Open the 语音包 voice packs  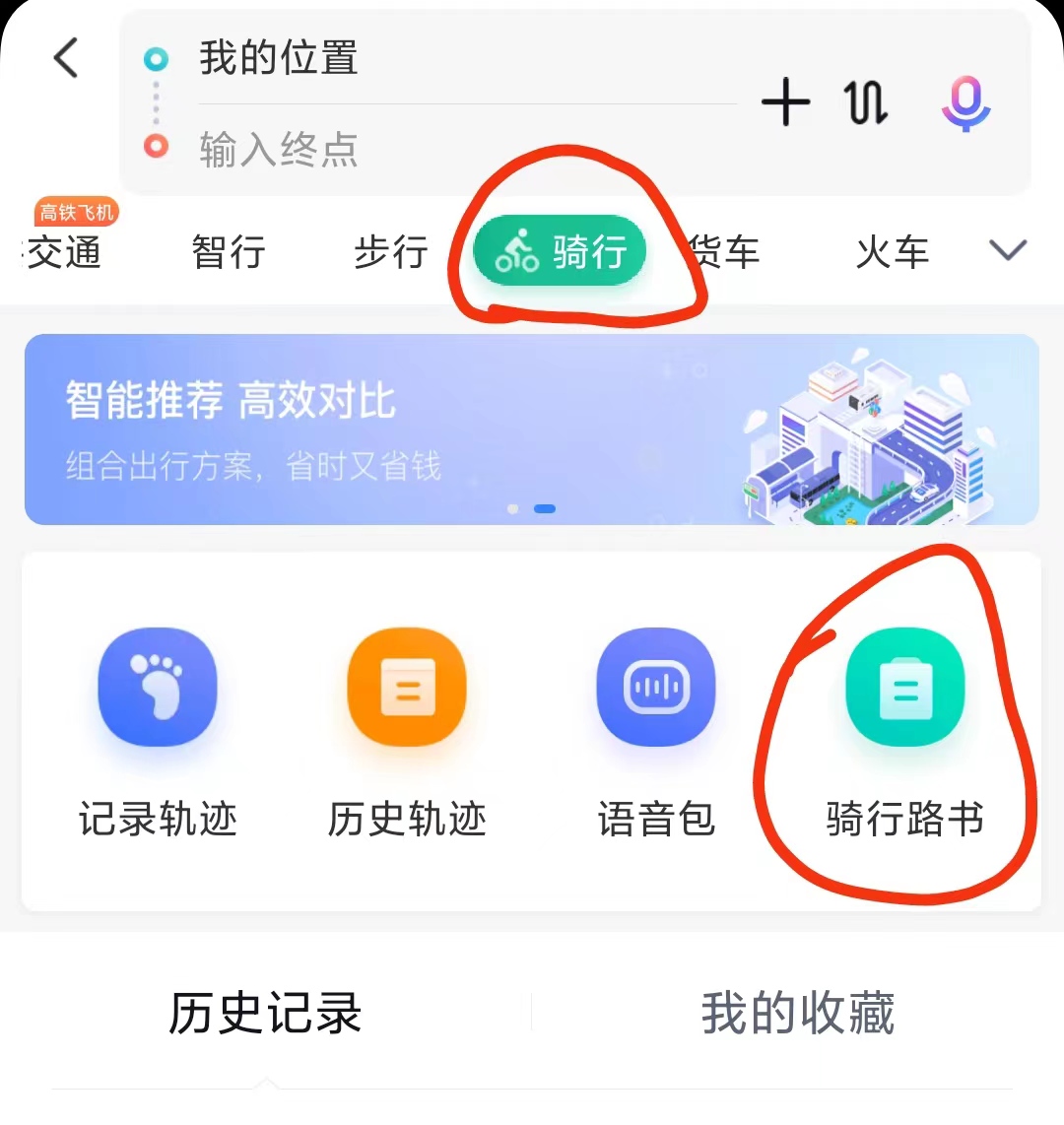[x=656, y=731]
